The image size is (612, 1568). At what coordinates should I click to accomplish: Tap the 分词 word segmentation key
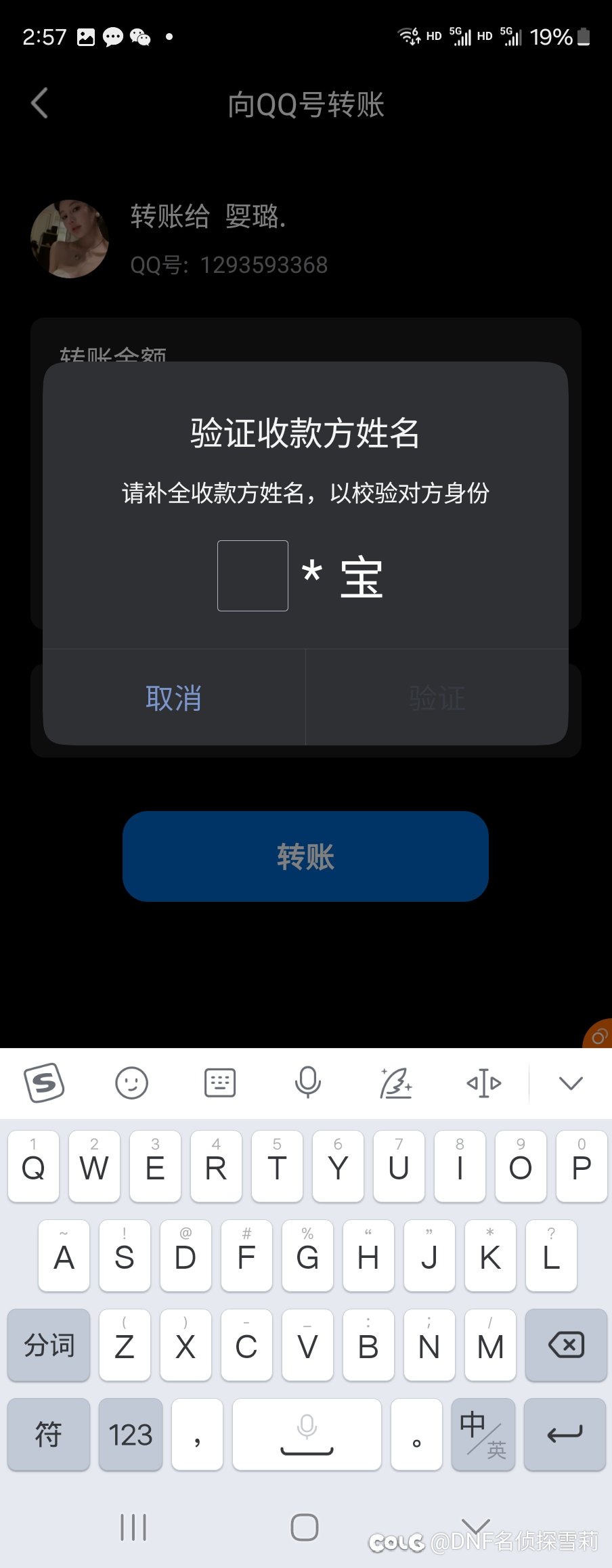(48, 1346)
